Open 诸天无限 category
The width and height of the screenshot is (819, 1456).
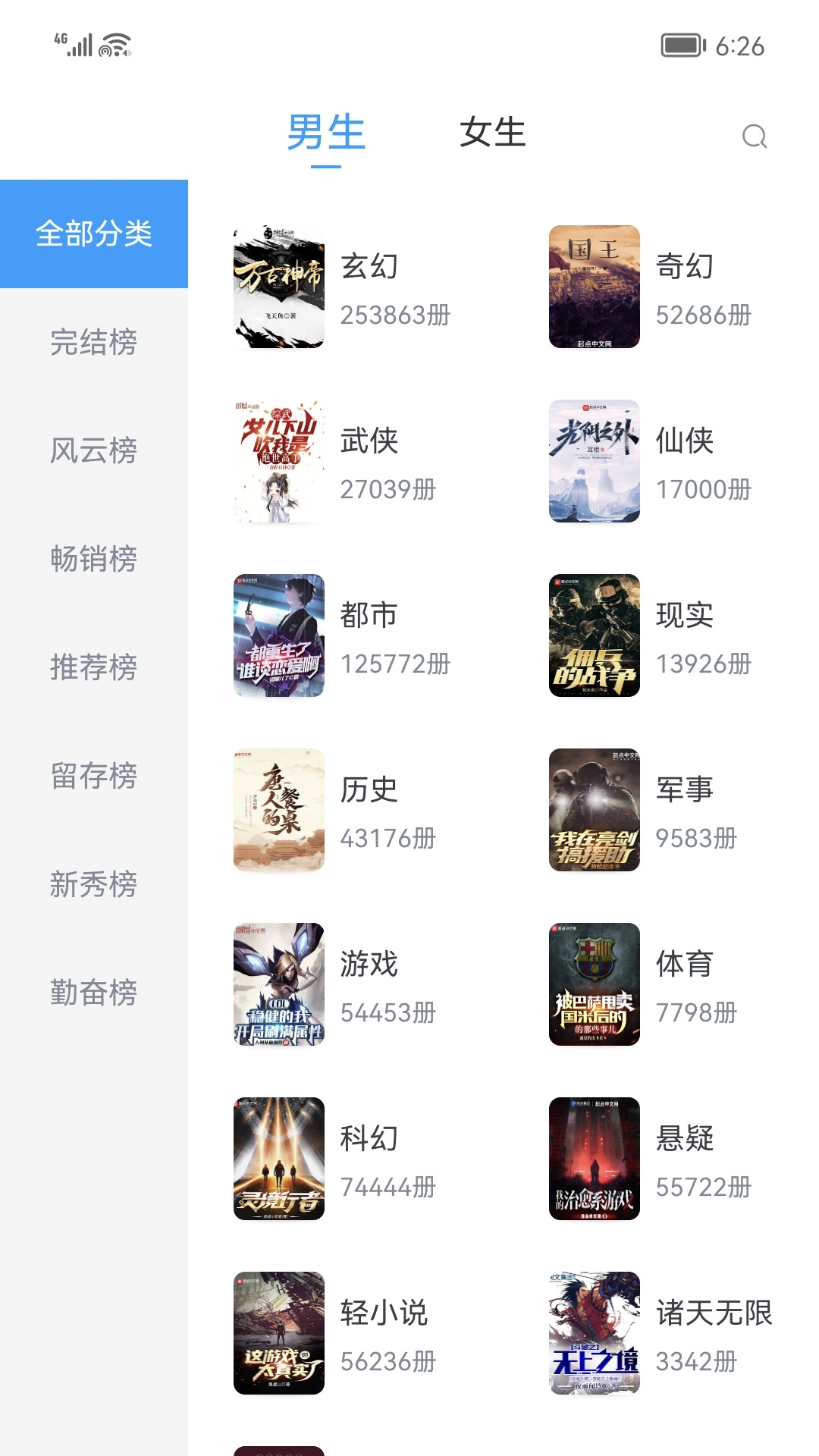click(714, 1314)
